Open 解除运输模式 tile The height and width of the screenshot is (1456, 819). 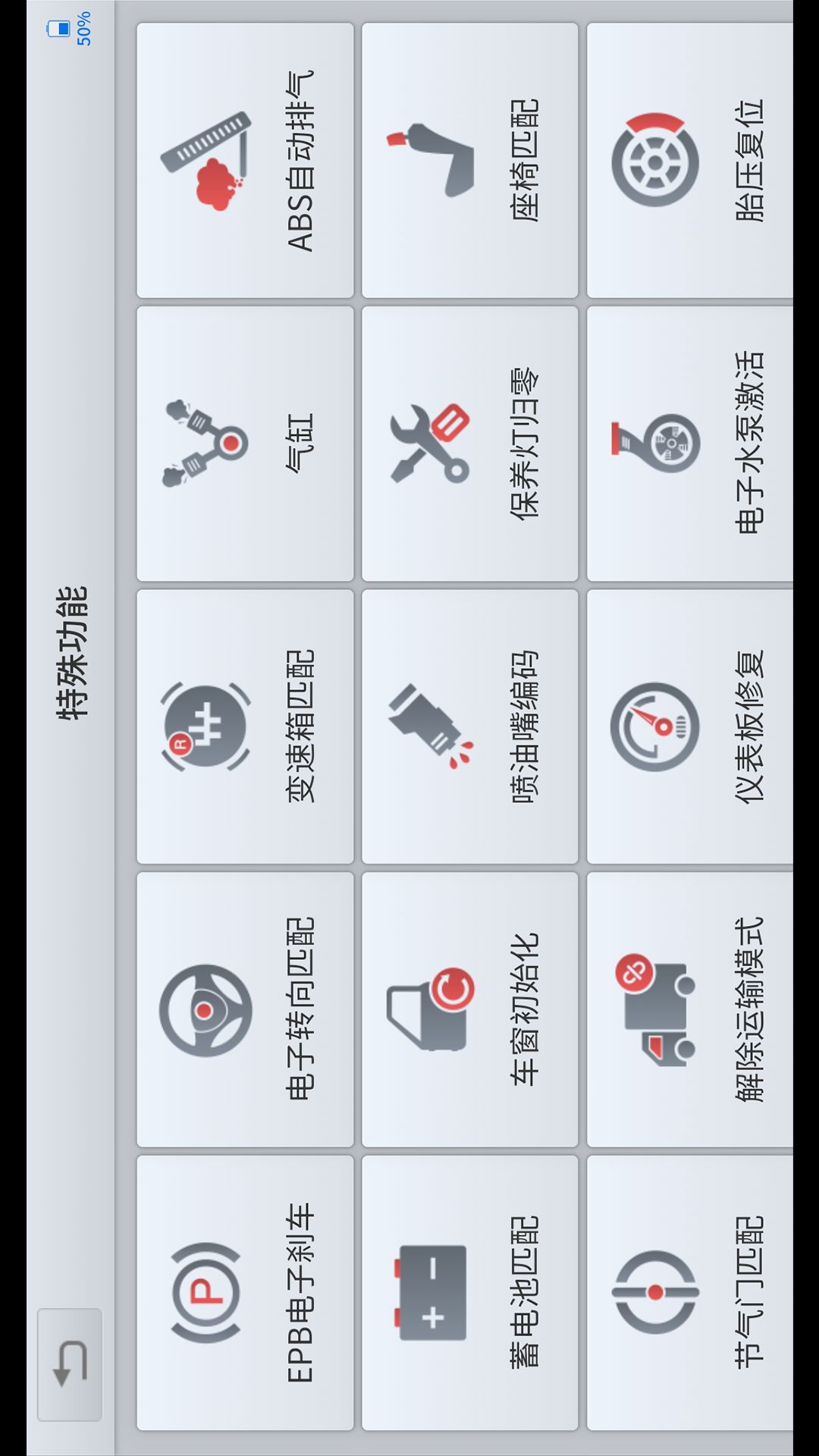pyautogui.click(x=690, y=1009)
